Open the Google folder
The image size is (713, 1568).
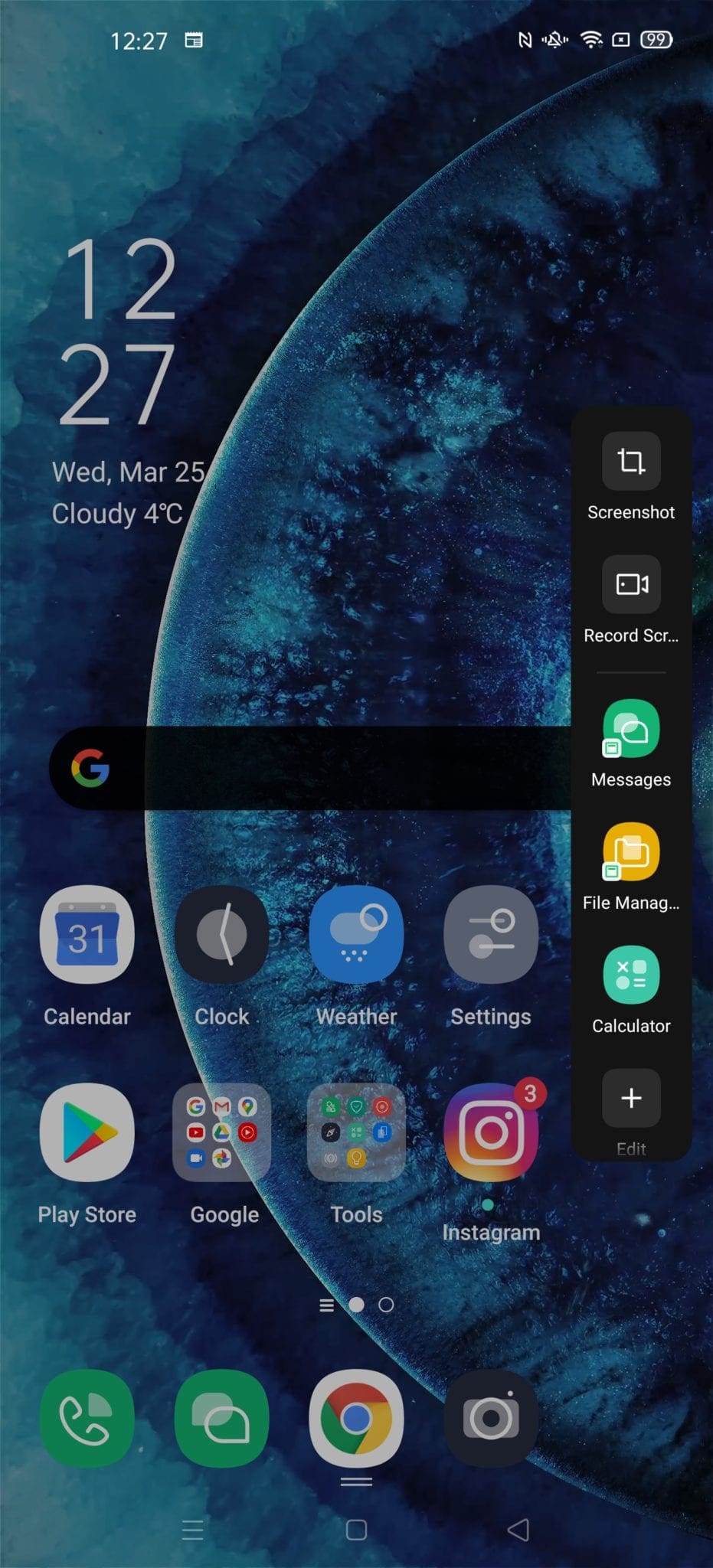(x=222, y=1132)
